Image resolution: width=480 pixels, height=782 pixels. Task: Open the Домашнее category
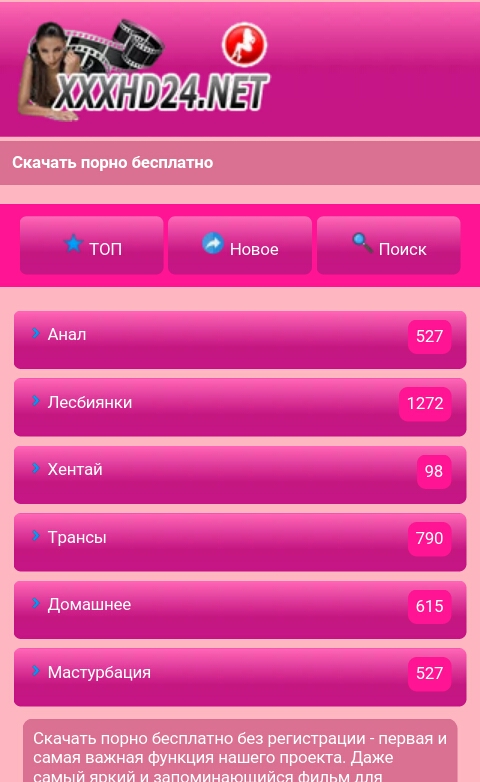[240, 609]
